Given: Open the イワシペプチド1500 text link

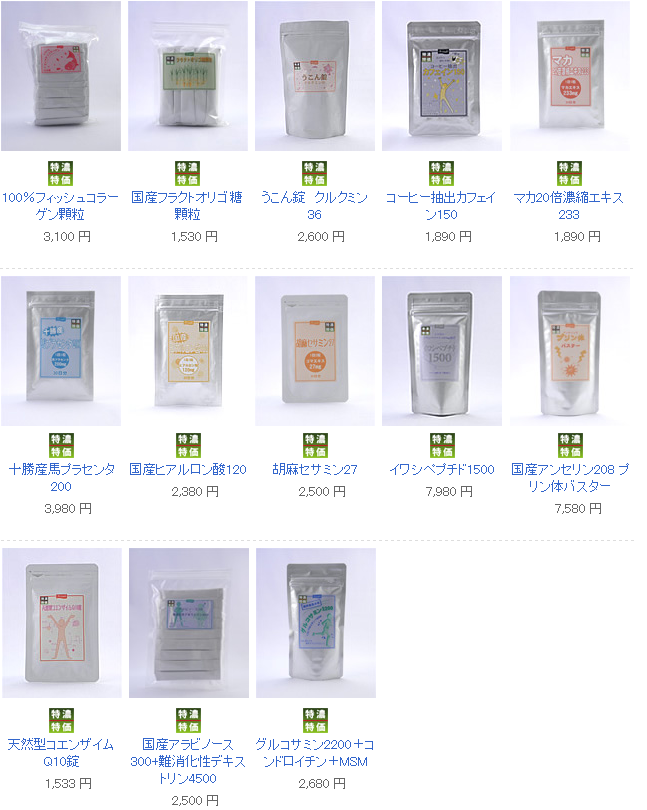Looking at the screenshot, I should coord(441,469).
